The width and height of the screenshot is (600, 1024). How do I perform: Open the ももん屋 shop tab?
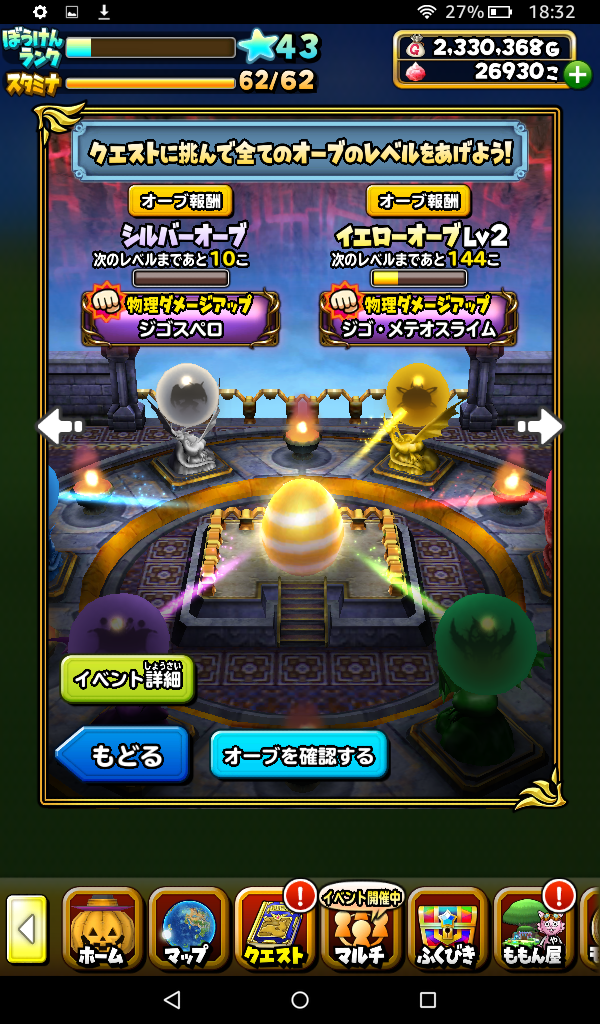tap(534, 930)
